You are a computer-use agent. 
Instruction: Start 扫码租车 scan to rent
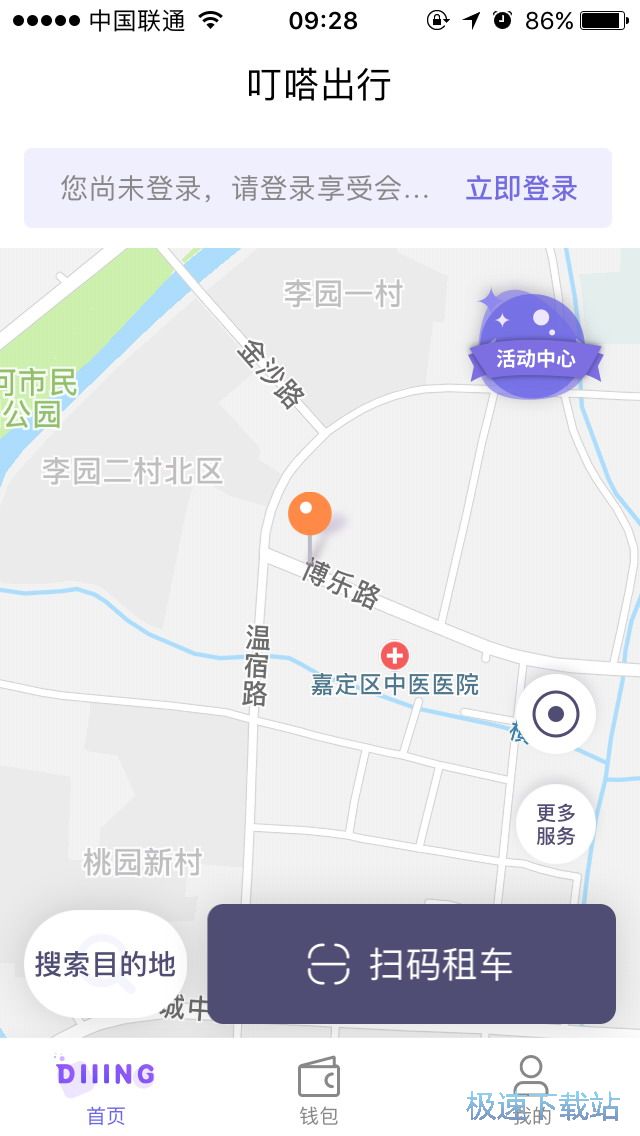coord(411,964)
